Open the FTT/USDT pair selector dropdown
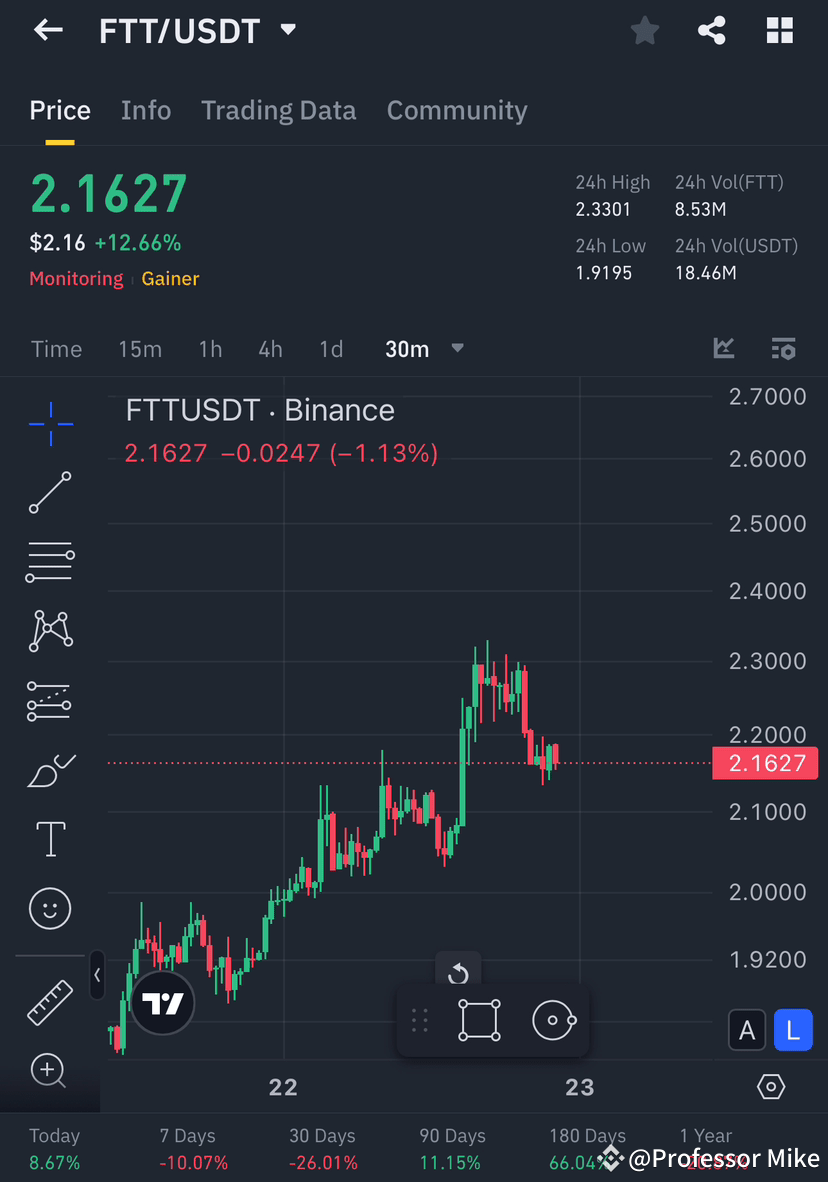The height and width of the screenshot is (1182, 828). pos(286,30)
